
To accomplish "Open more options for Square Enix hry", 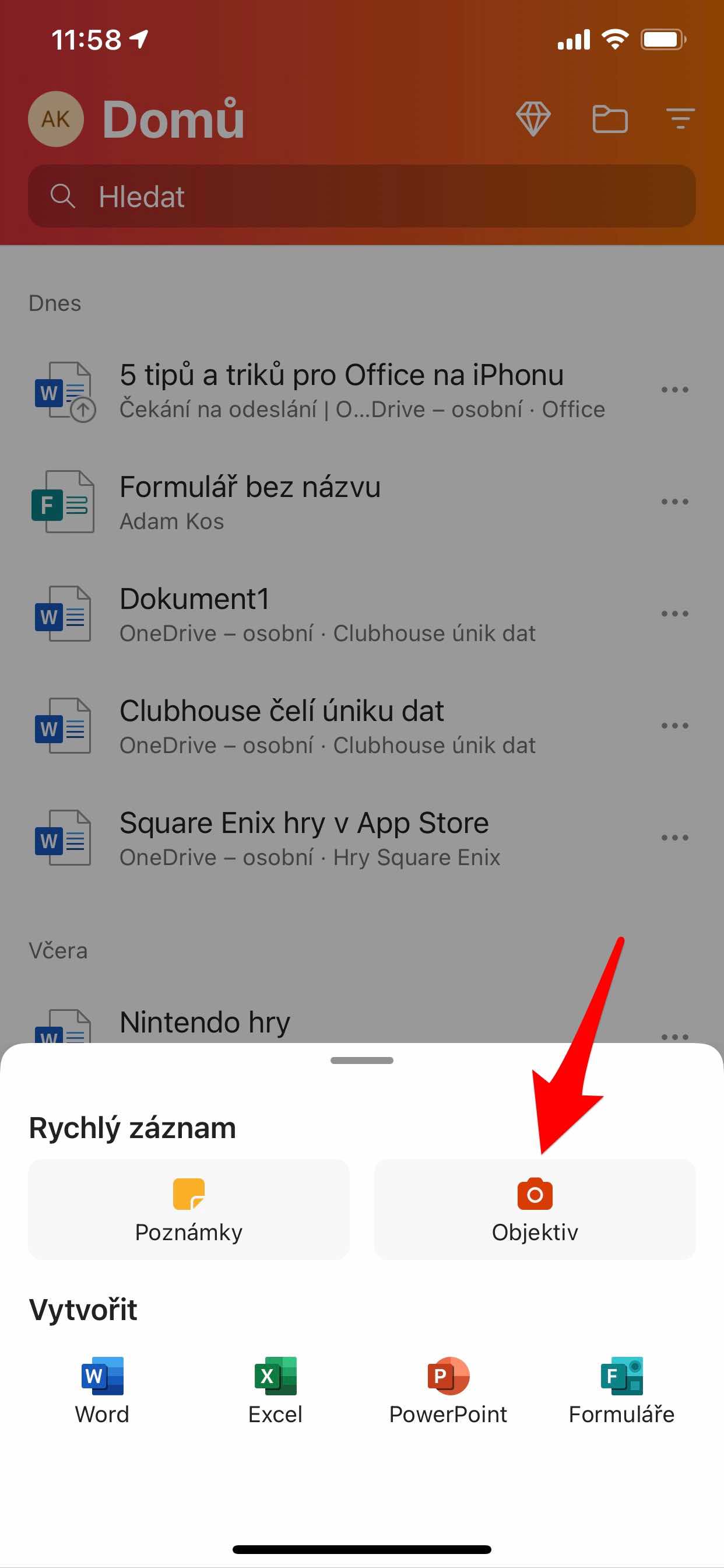I will (674, 838).
